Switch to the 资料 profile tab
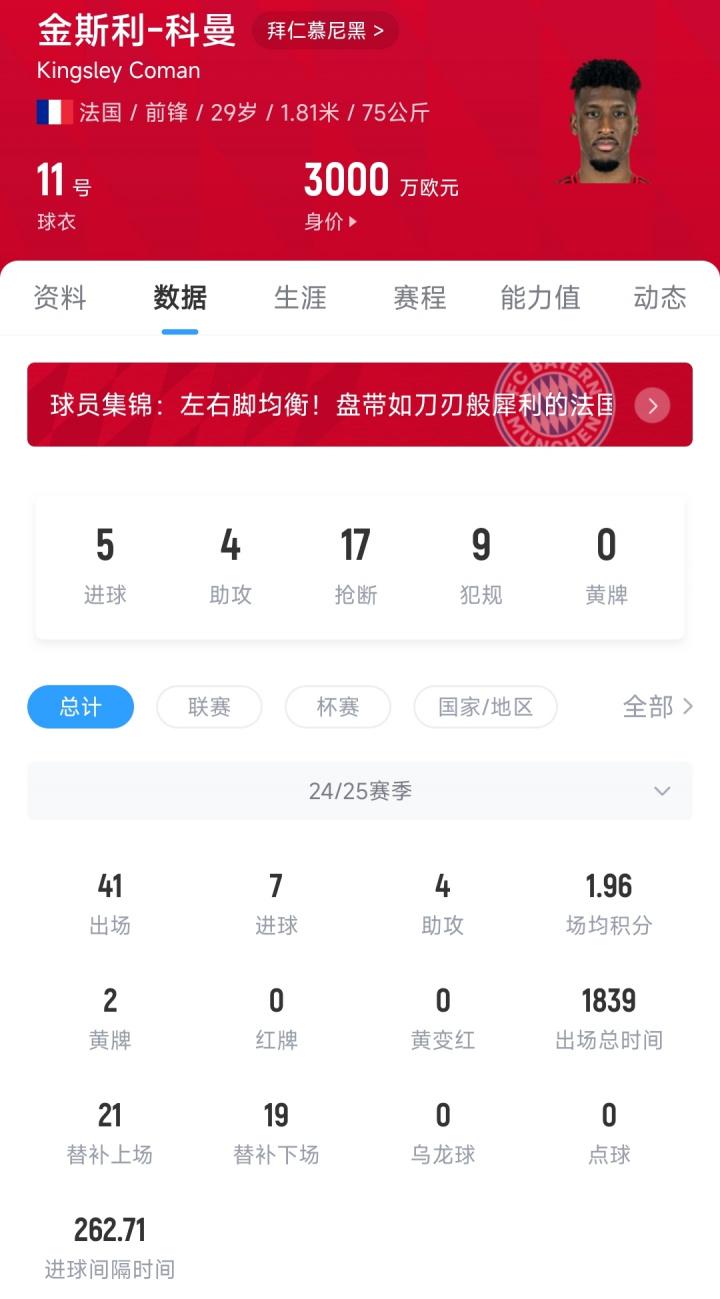The height and width of the screenshot is (1299, 720). pyautogui.click(x=60, y=298)
